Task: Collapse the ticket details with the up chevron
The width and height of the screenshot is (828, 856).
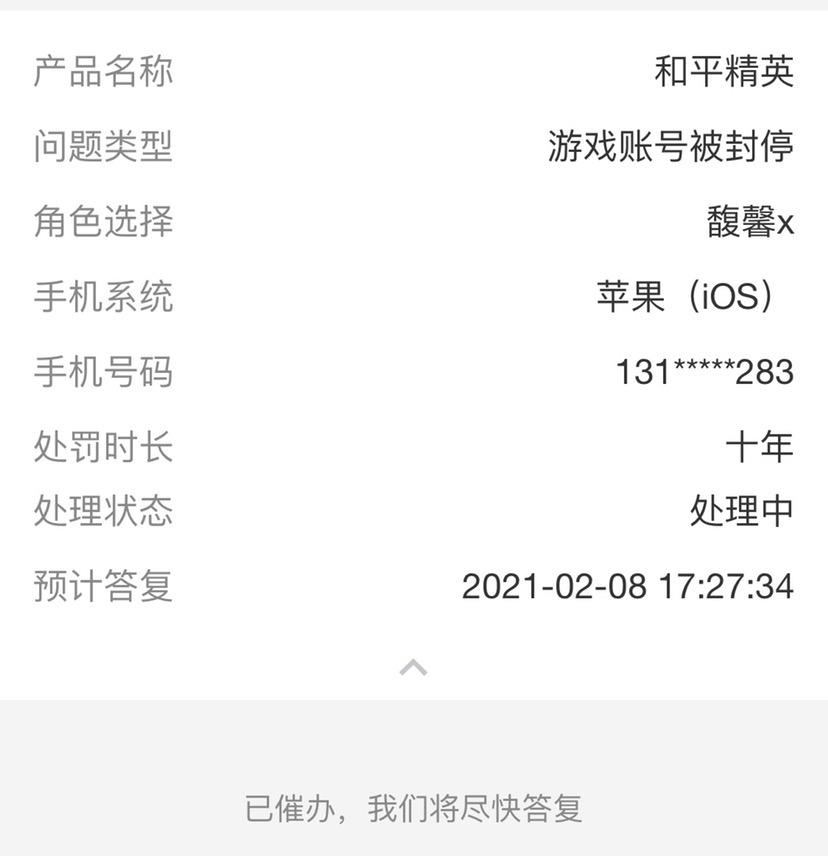Action: (x=413, y=667)
